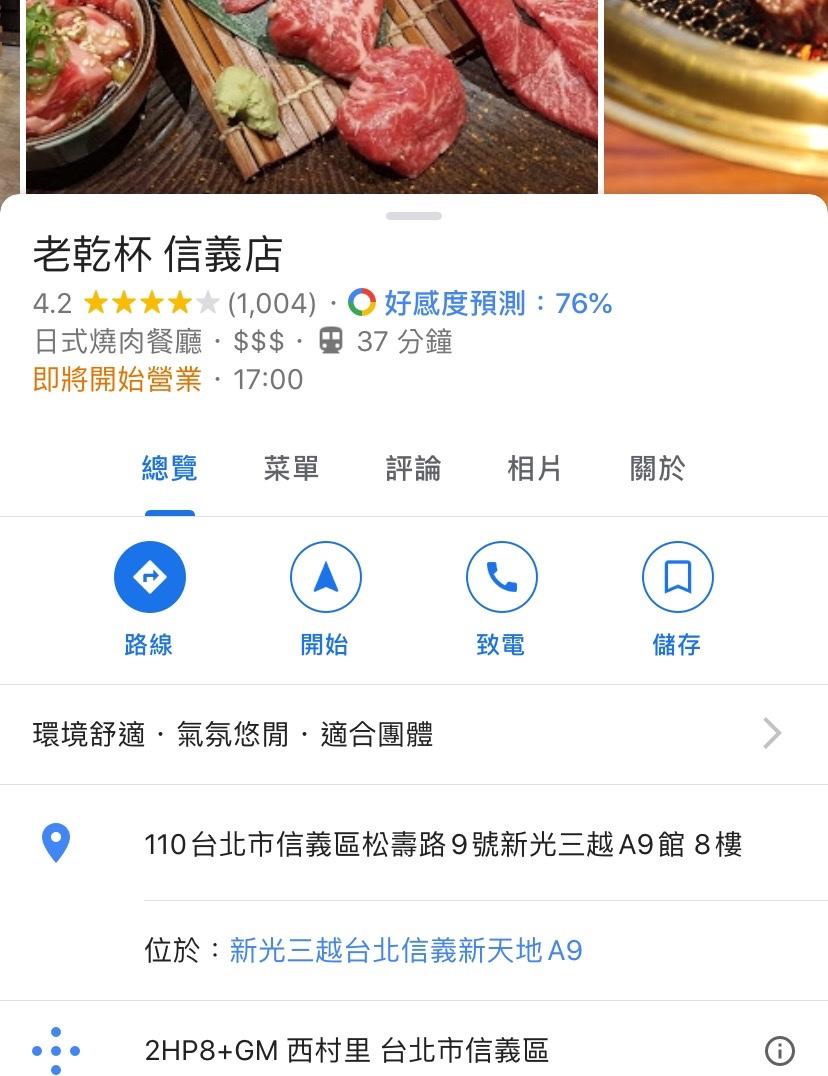This screenshot has height=1076, width=828.
Task: Tap the address row 松壽路9號
Action: coord(443,845)
